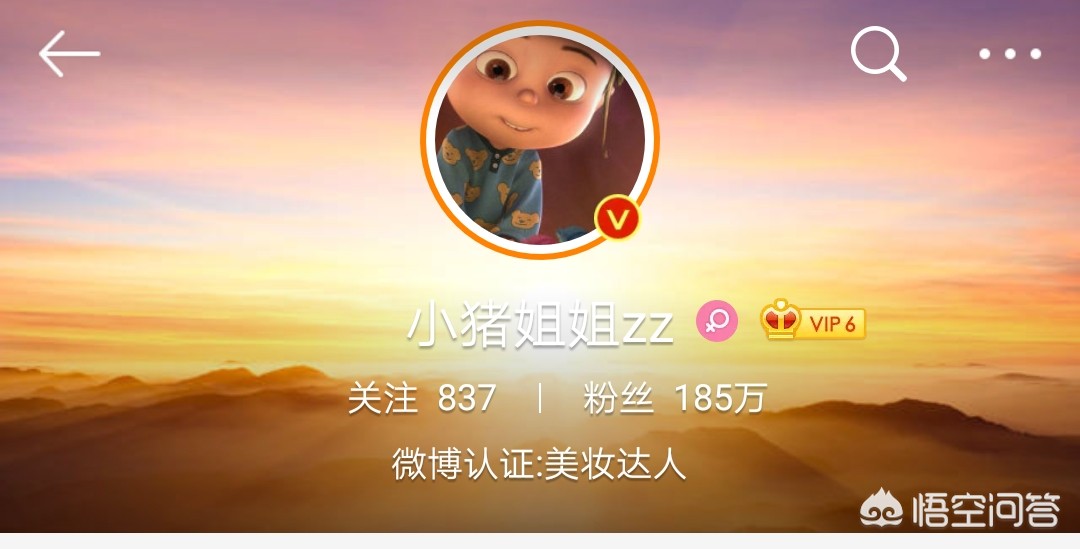Image resolution: width=1080 pixels, height=549 pixels.
Task: Tap the VIP 6 membership badge
Action: click(813, 322)
